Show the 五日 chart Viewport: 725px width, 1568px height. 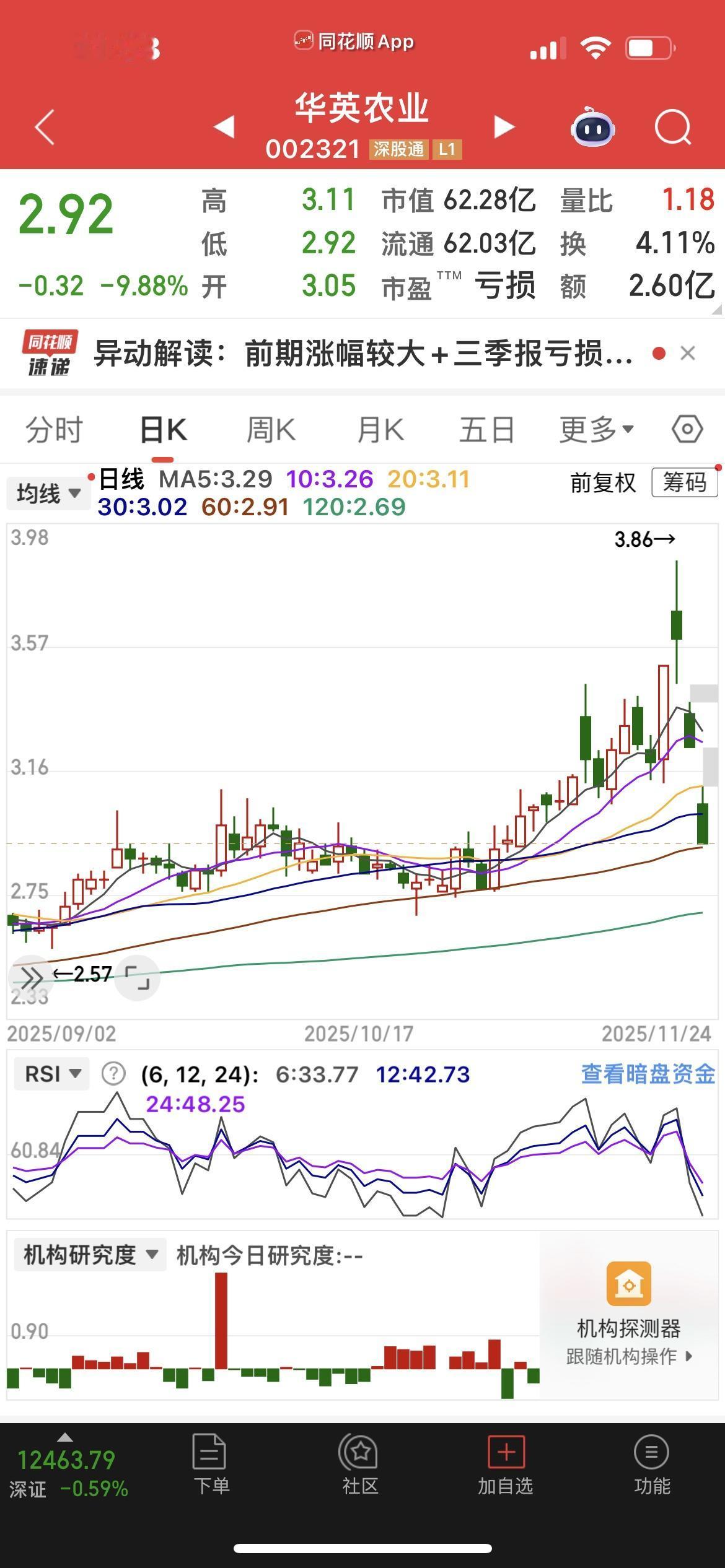(x=487, y=430)
